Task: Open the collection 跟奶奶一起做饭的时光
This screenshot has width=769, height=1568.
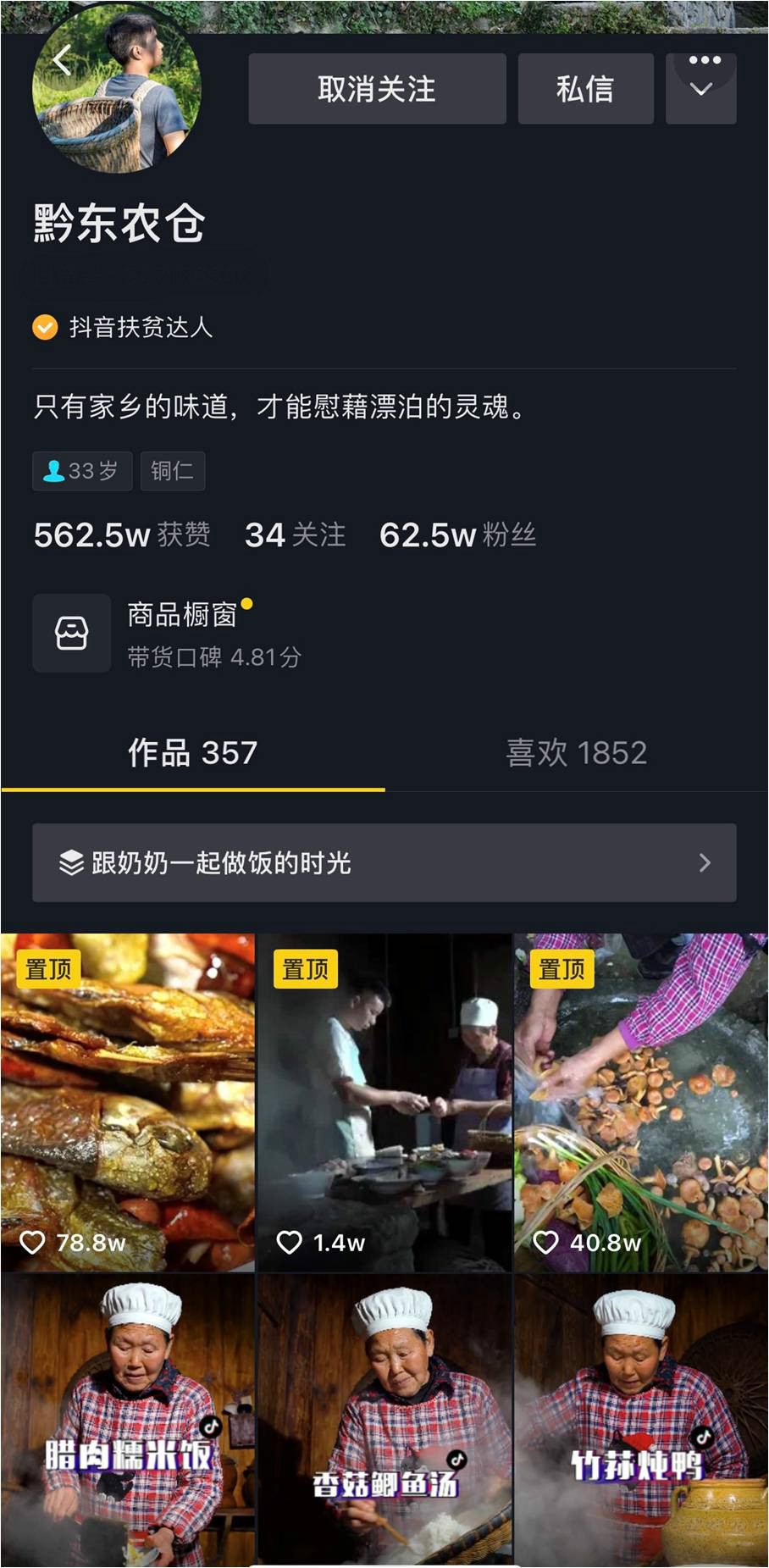Action: pos(384,862)
